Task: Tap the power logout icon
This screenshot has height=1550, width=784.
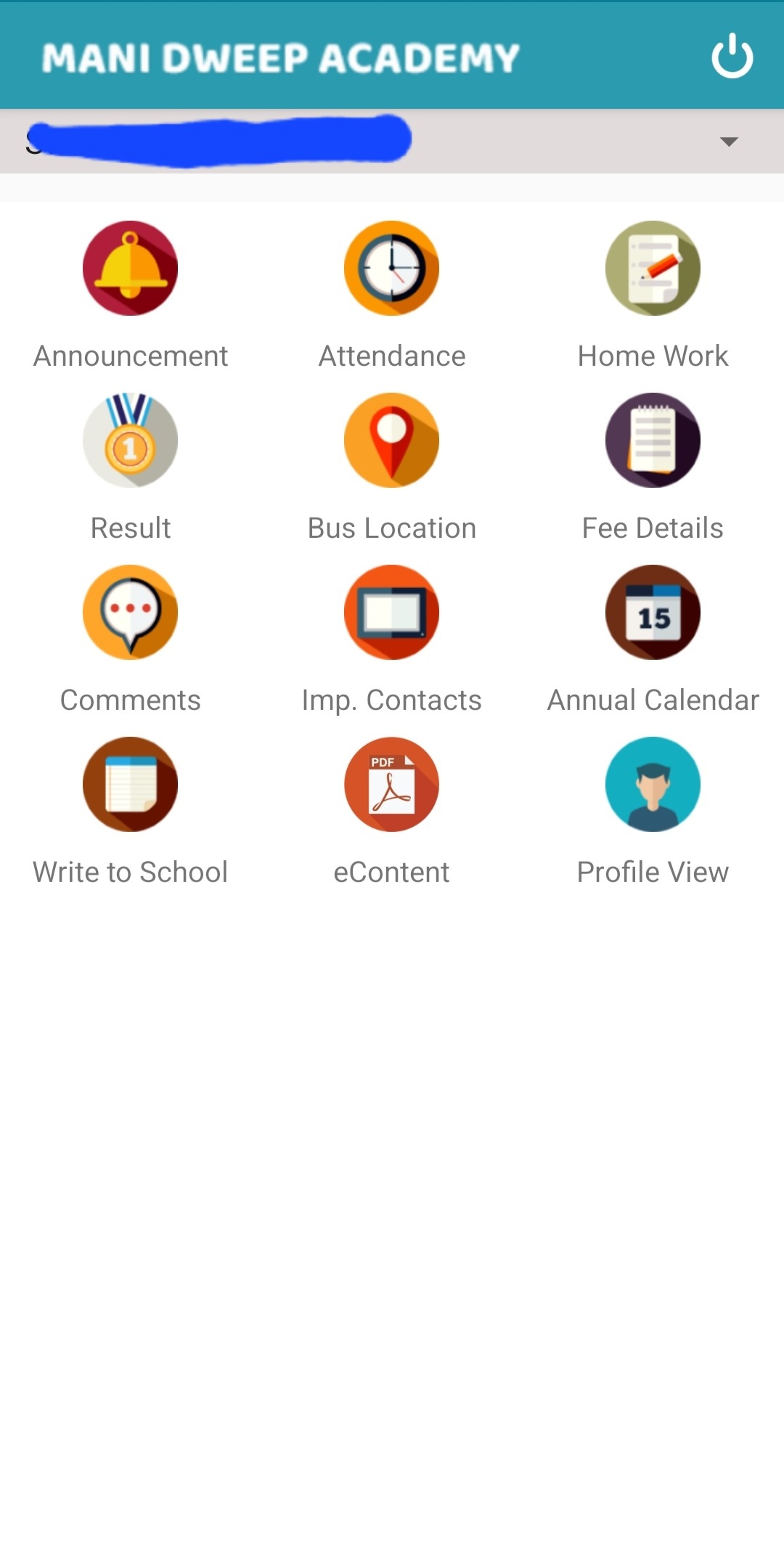Action: pyautogui.click(x=732, y=55)
